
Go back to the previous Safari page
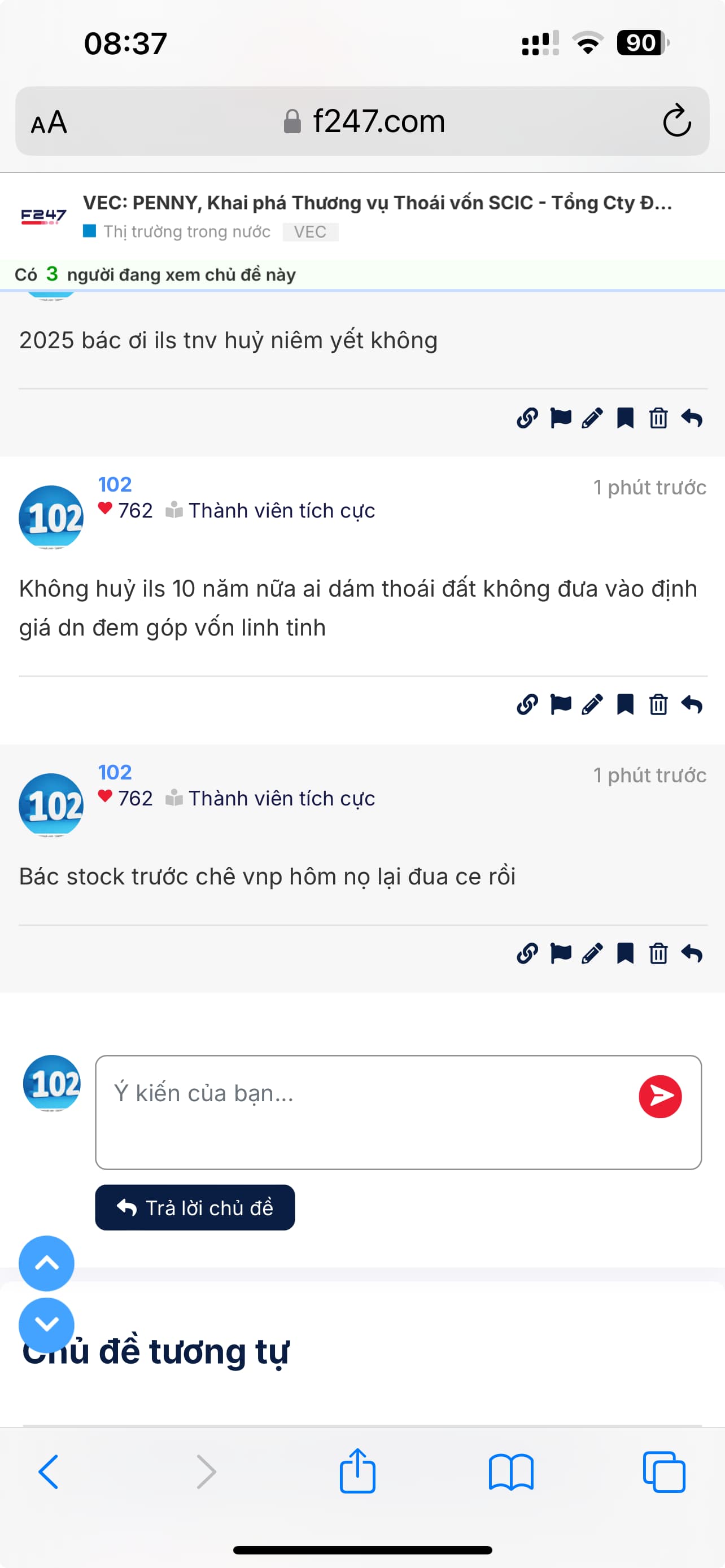[49, 1472]
